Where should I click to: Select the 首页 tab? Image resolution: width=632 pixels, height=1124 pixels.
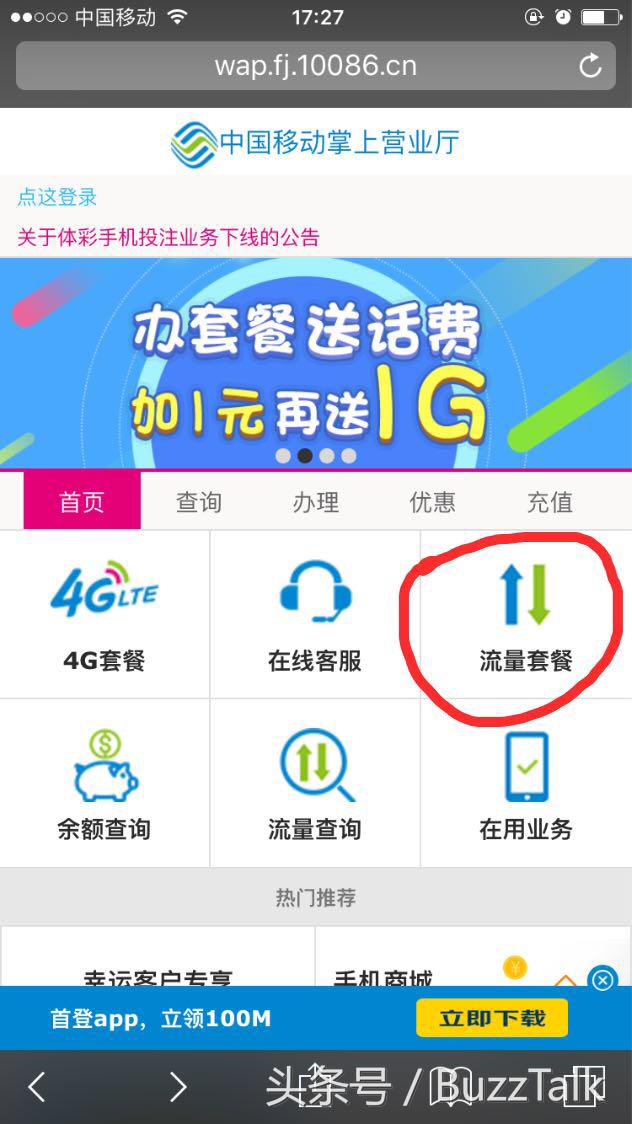coord(82,501)
